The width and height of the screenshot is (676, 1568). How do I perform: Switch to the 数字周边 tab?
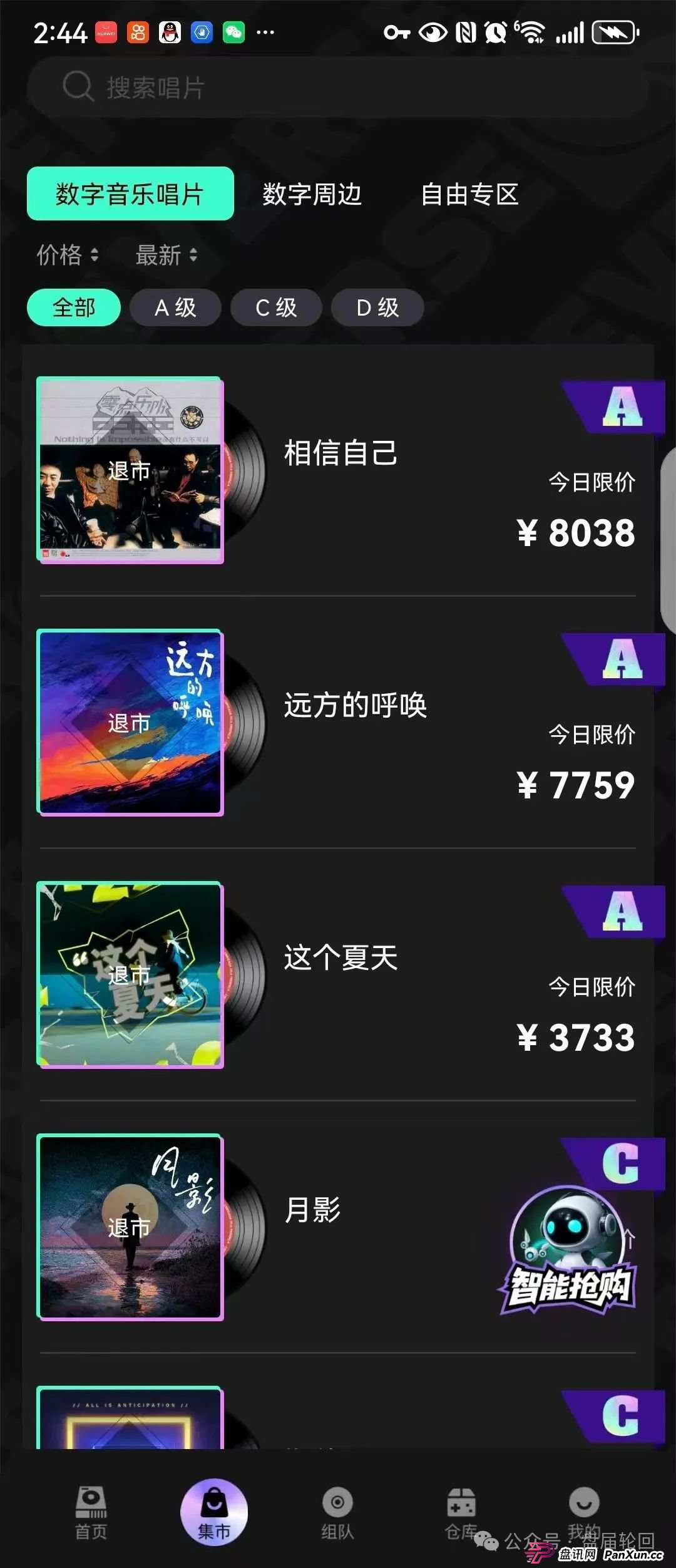tap(312, 195)
